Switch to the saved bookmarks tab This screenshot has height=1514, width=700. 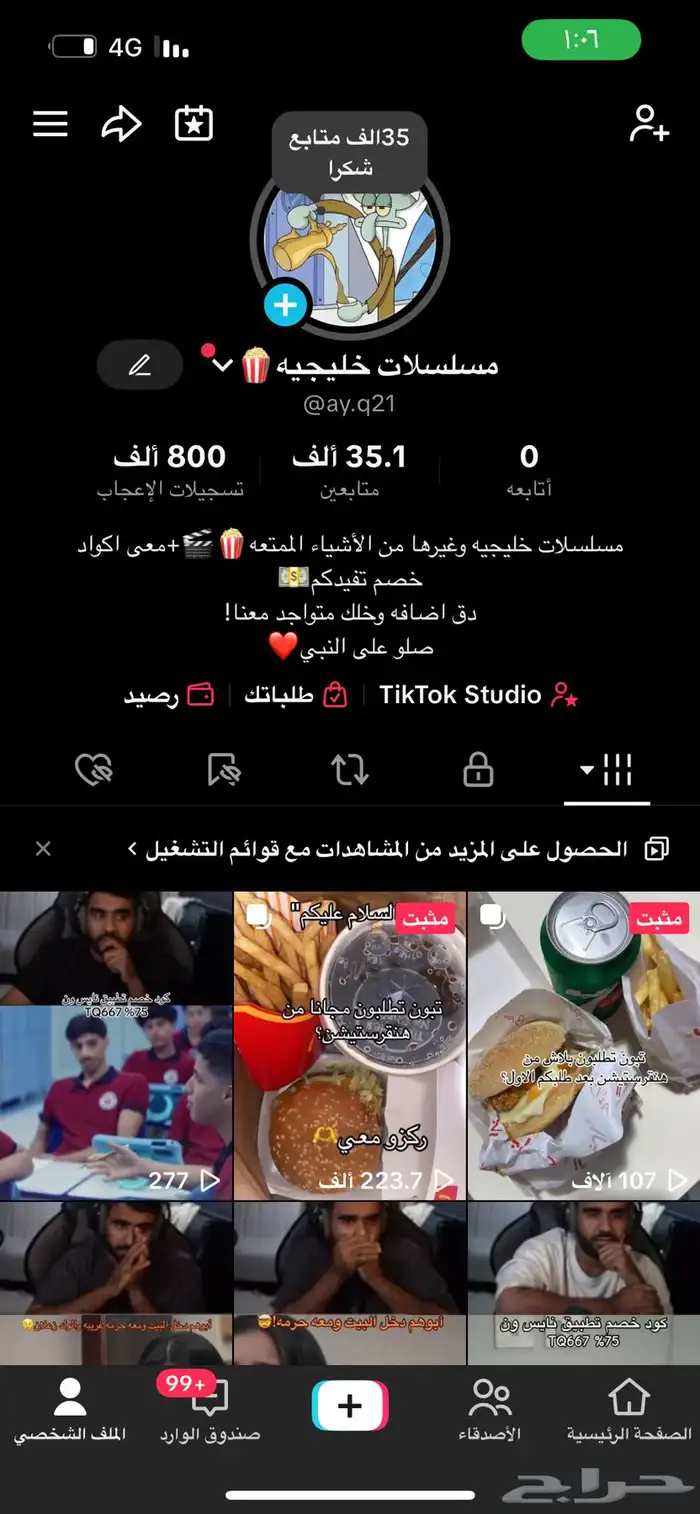click(x=223, y=770)
